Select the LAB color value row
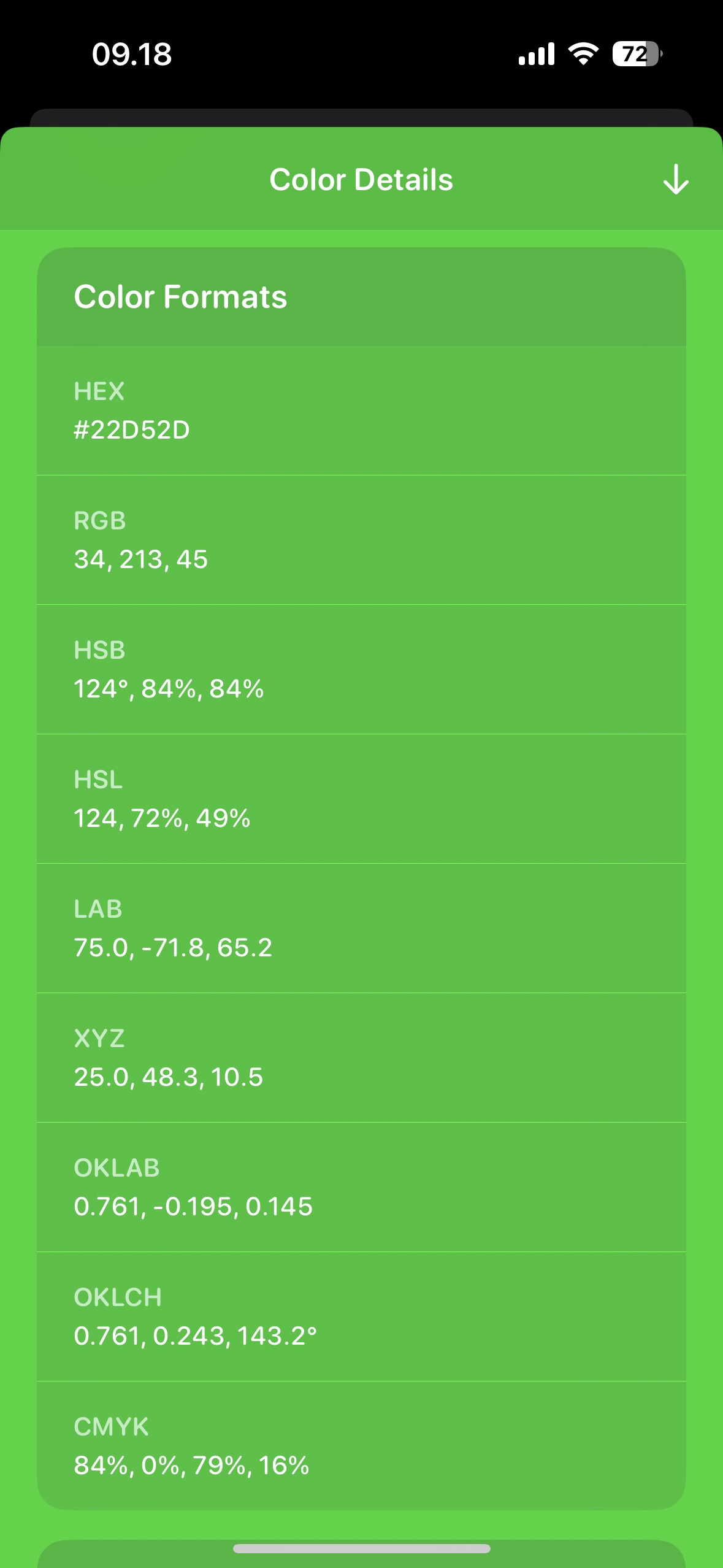This screenshot has width=723, height=1568. click(x=361, y=928)
